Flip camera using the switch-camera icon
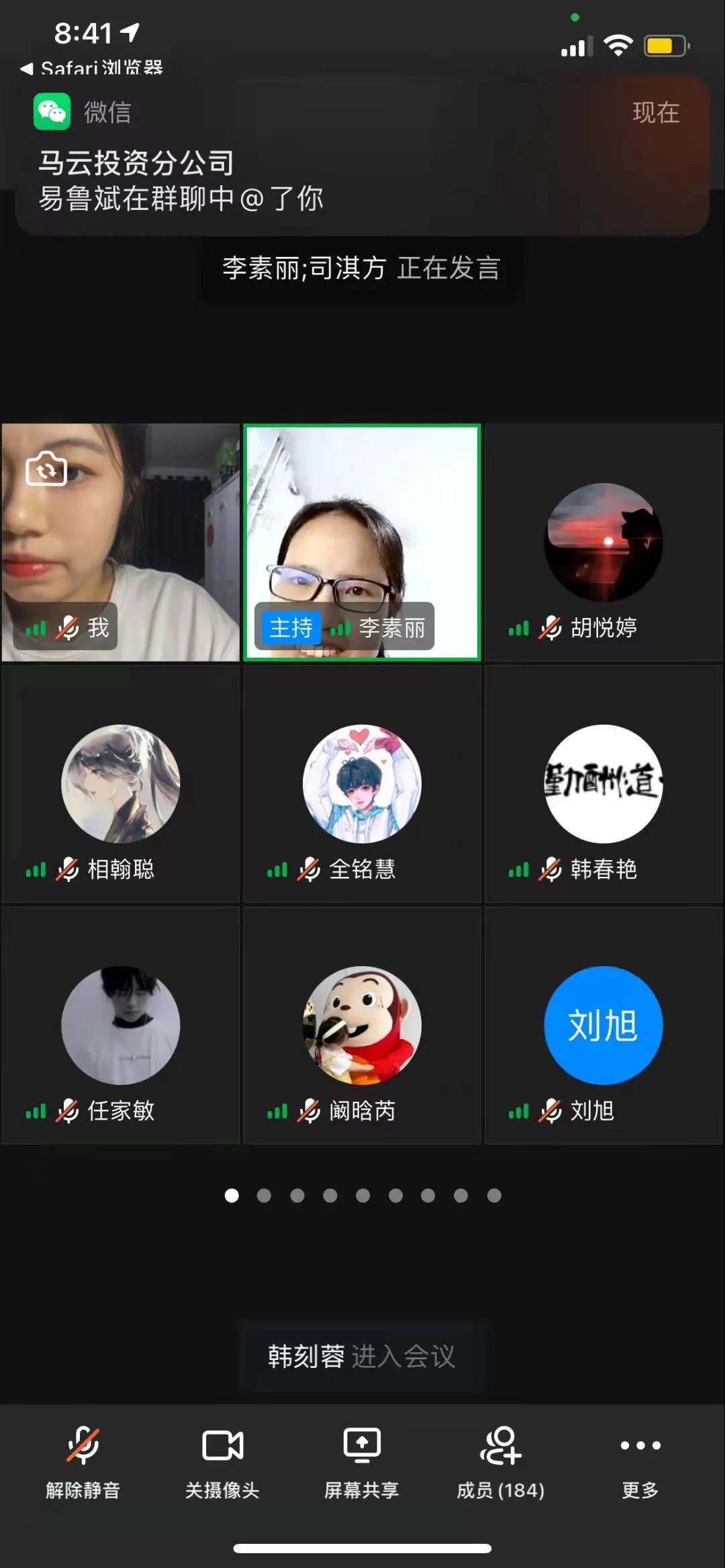 coord(46,469)
